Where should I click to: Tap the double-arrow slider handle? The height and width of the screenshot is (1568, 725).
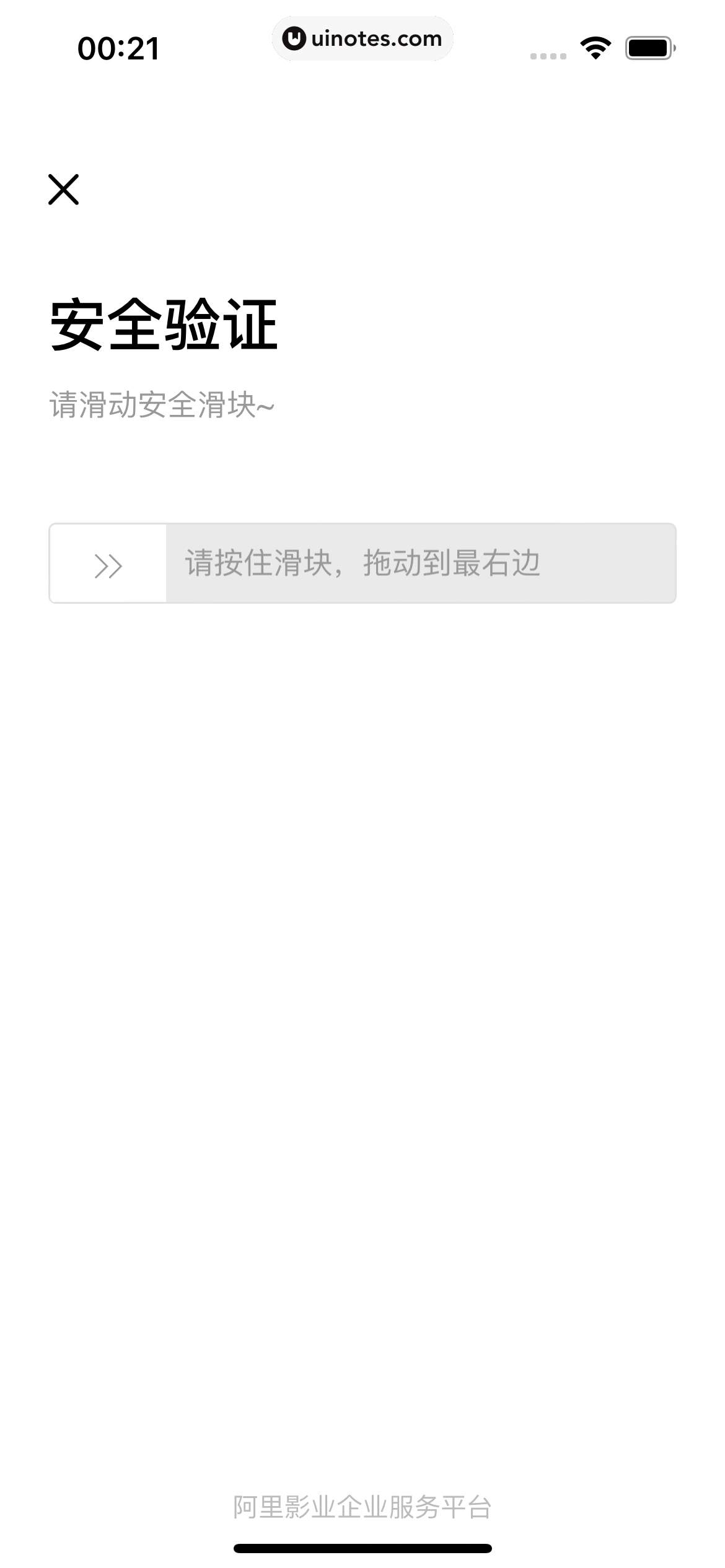(108, 564)
